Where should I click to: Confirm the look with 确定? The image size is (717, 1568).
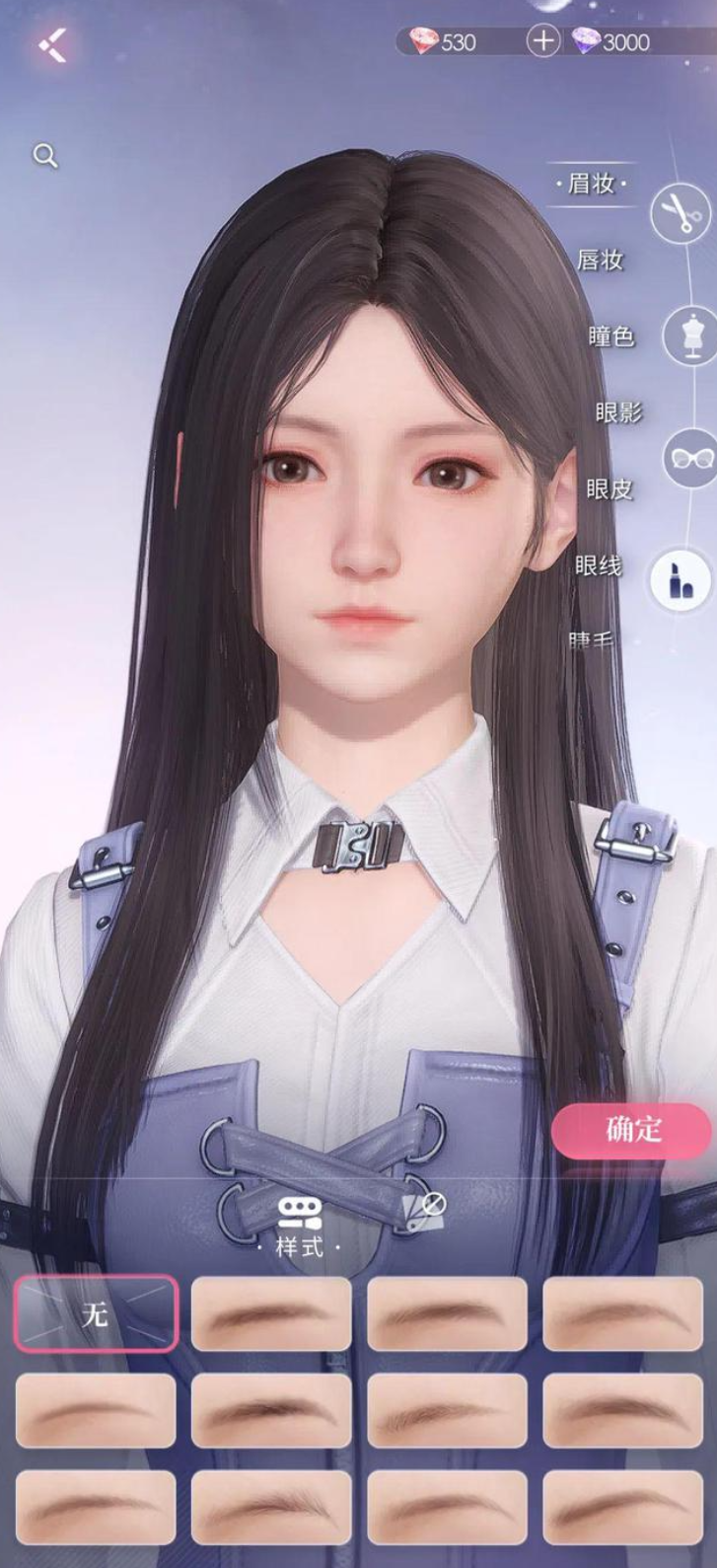click(632, 1130)
